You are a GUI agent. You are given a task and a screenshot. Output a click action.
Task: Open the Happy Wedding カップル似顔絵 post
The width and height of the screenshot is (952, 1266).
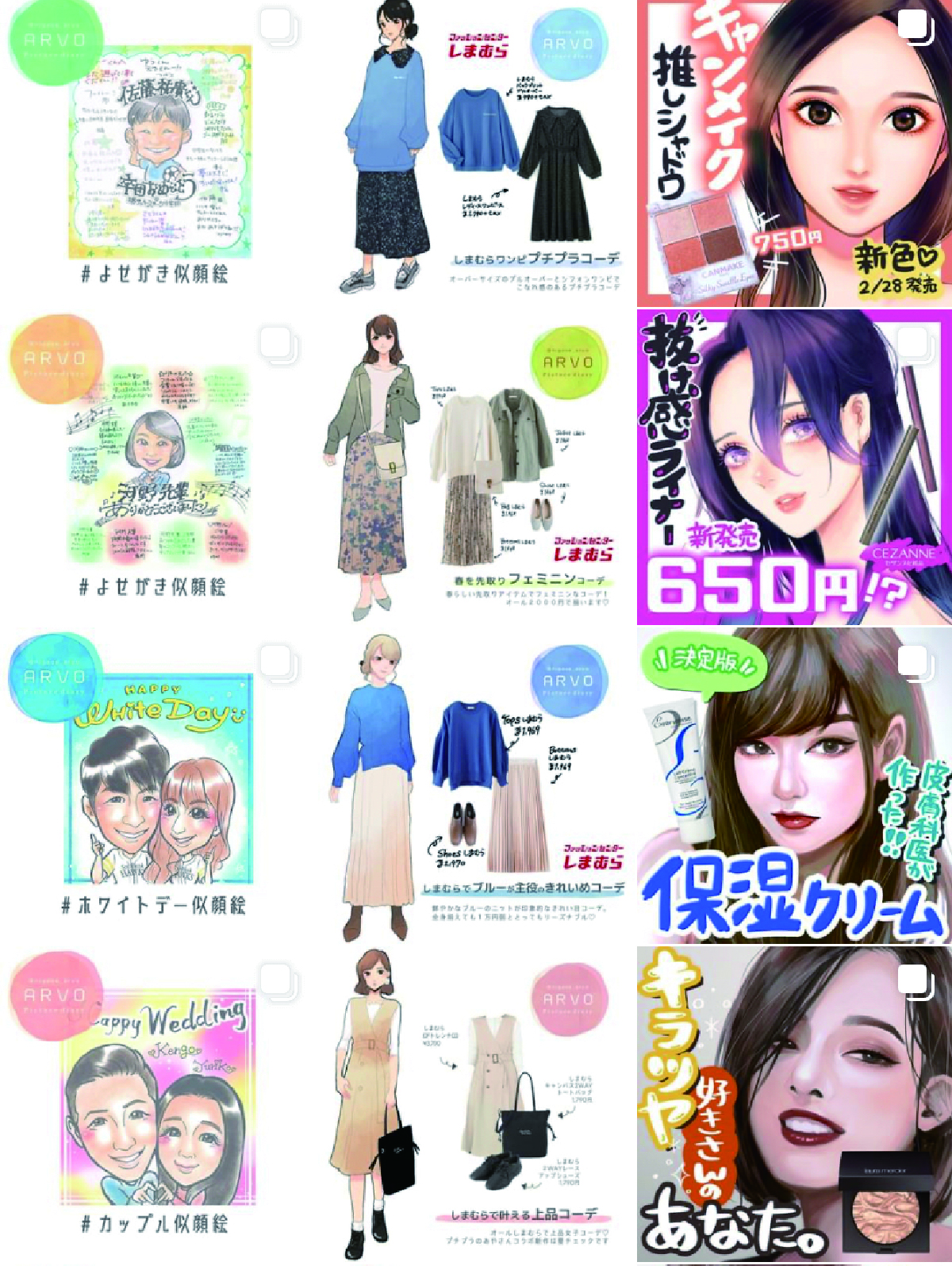[x=159, y=1103]
